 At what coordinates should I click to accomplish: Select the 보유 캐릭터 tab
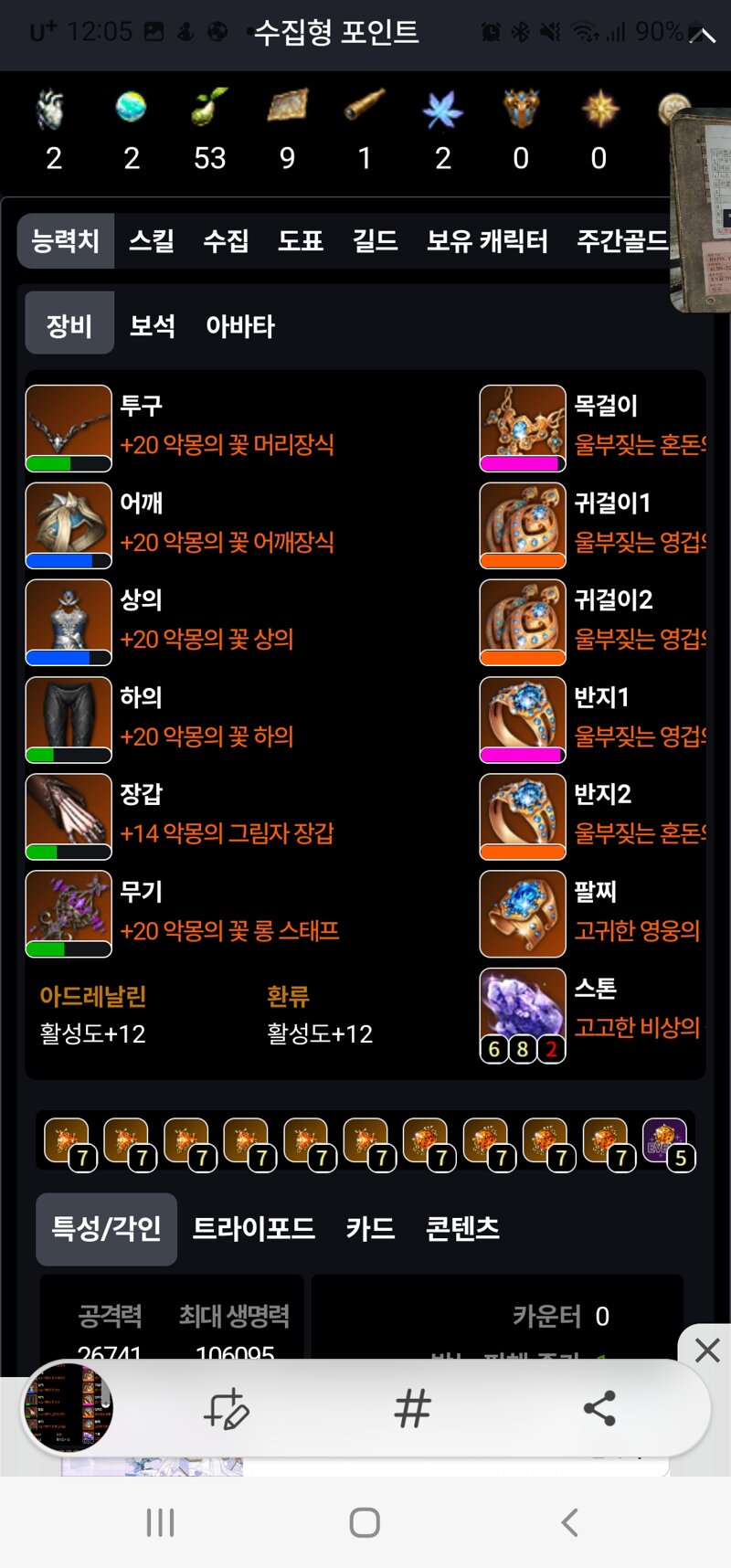tap(487, 241)
